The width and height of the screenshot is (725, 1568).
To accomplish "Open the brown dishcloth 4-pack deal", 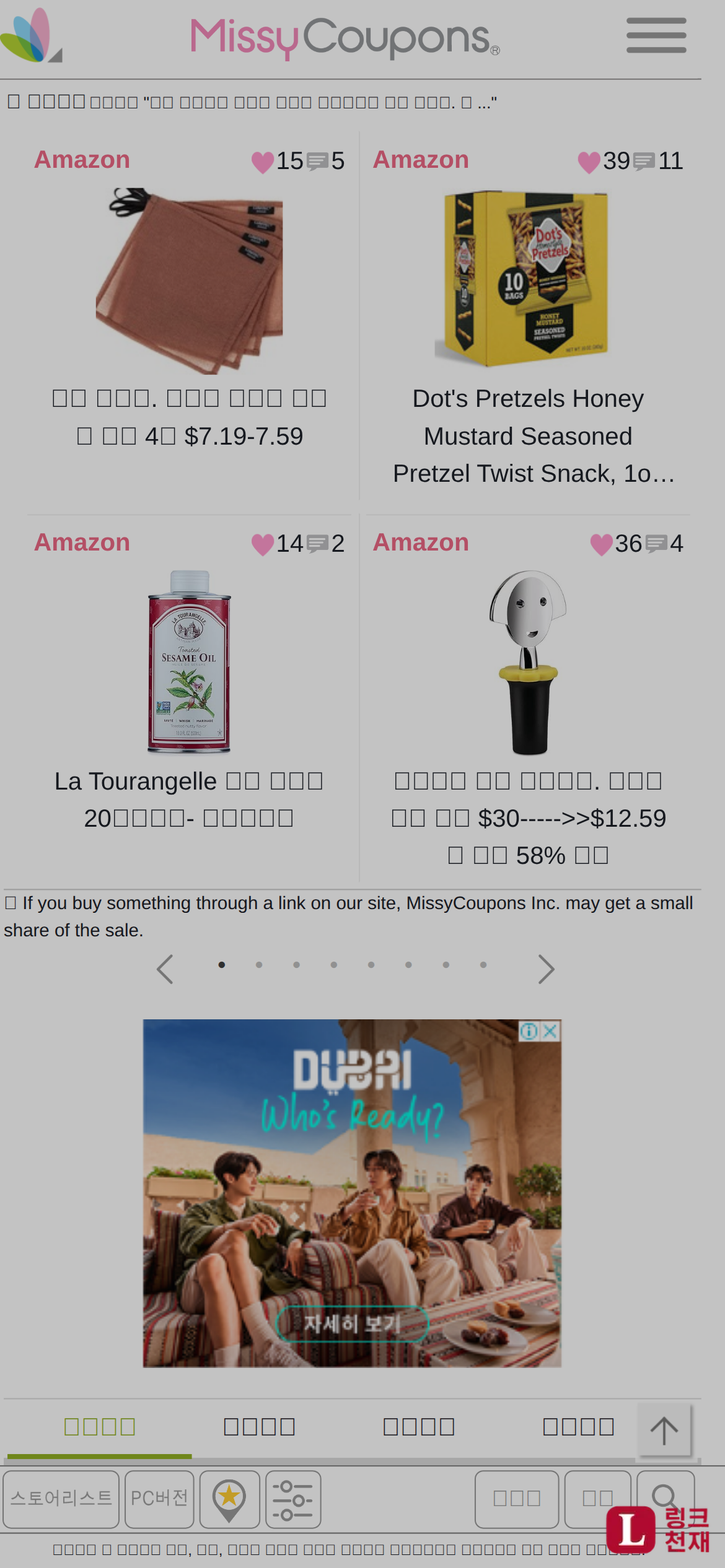I will click(189, 417).
